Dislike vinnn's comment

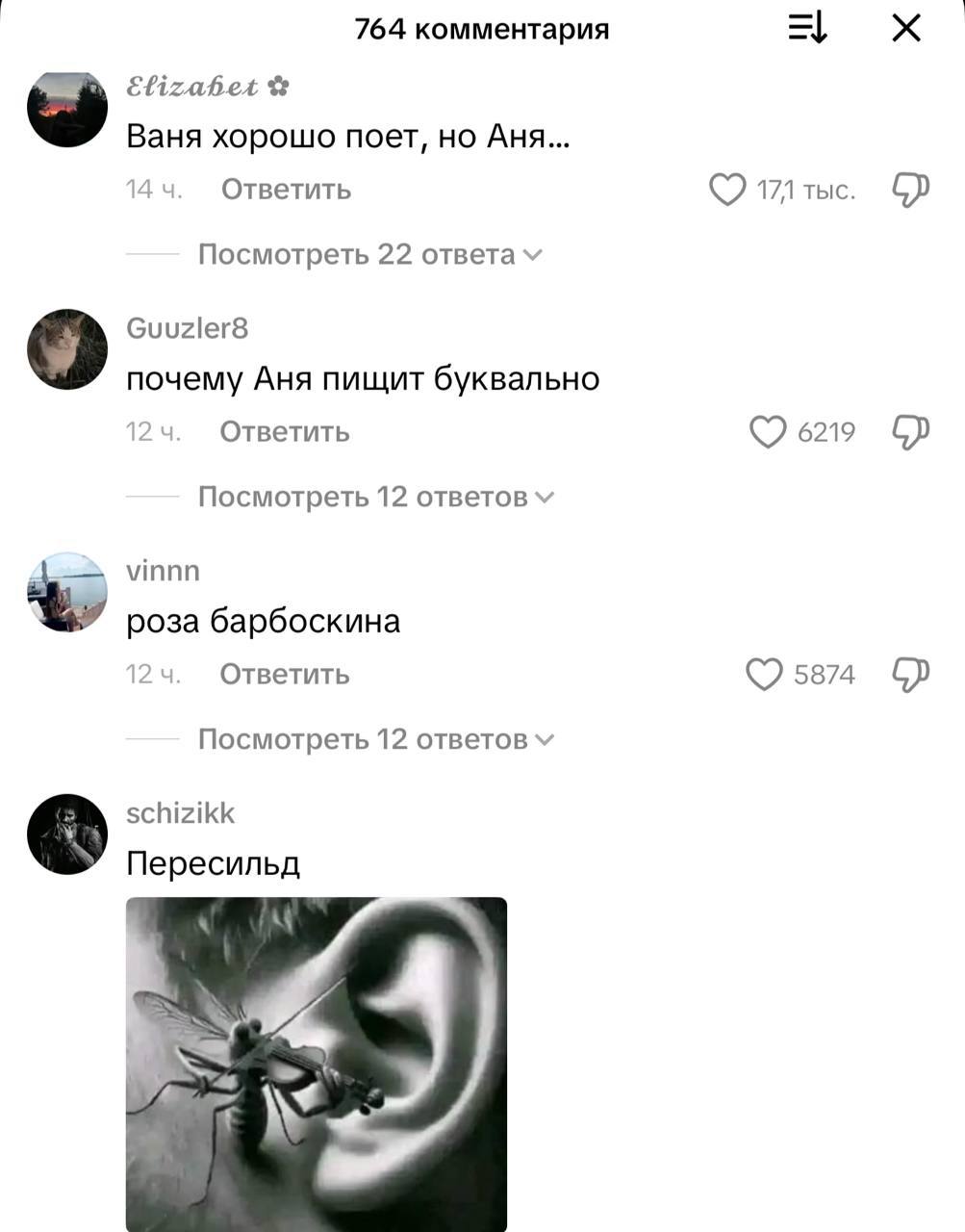(x=910, y=675)
